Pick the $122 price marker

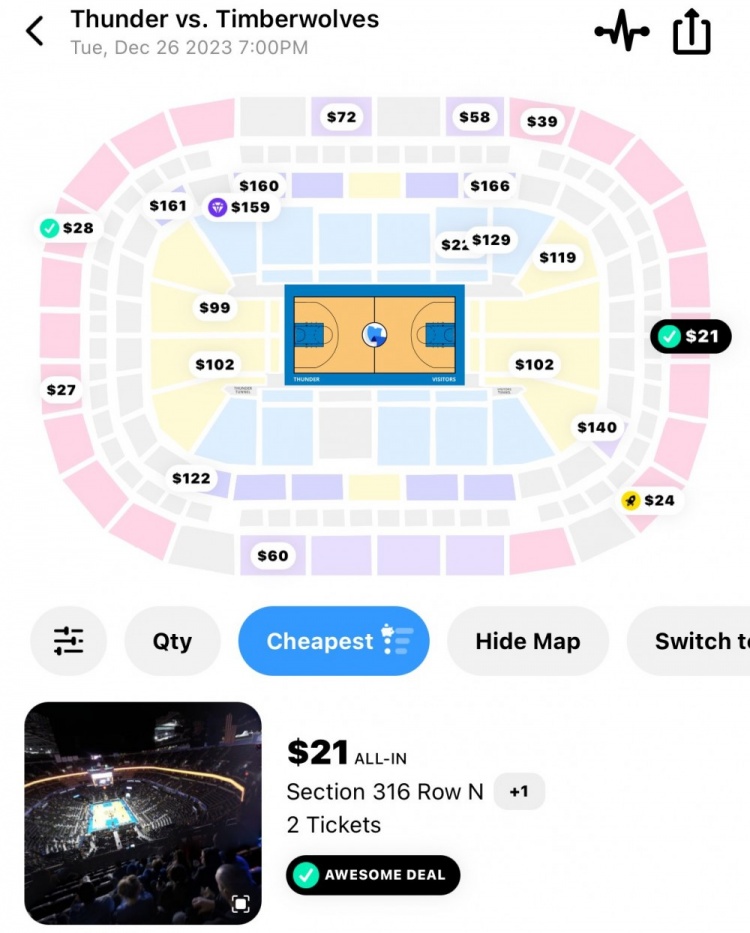point(191,478)
